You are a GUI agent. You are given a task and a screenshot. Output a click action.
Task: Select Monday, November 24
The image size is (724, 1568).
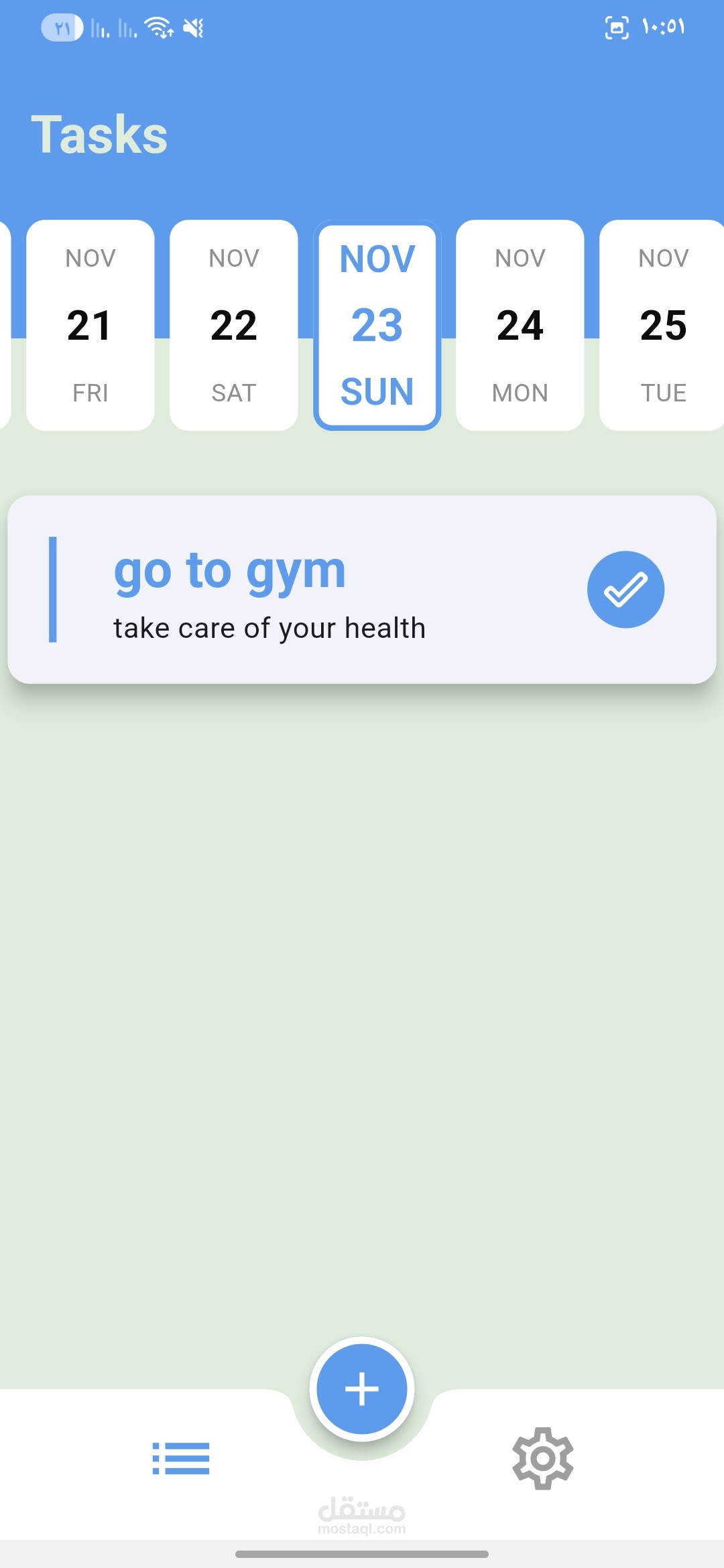point(520,325)
